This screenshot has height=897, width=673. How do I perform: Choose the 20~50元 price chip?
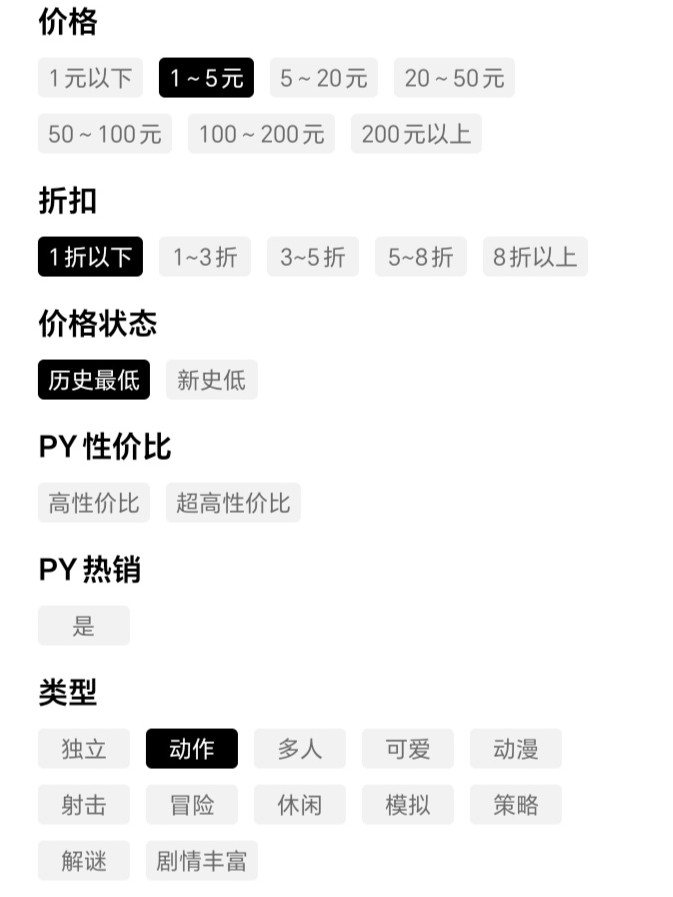tap(454, 78)
